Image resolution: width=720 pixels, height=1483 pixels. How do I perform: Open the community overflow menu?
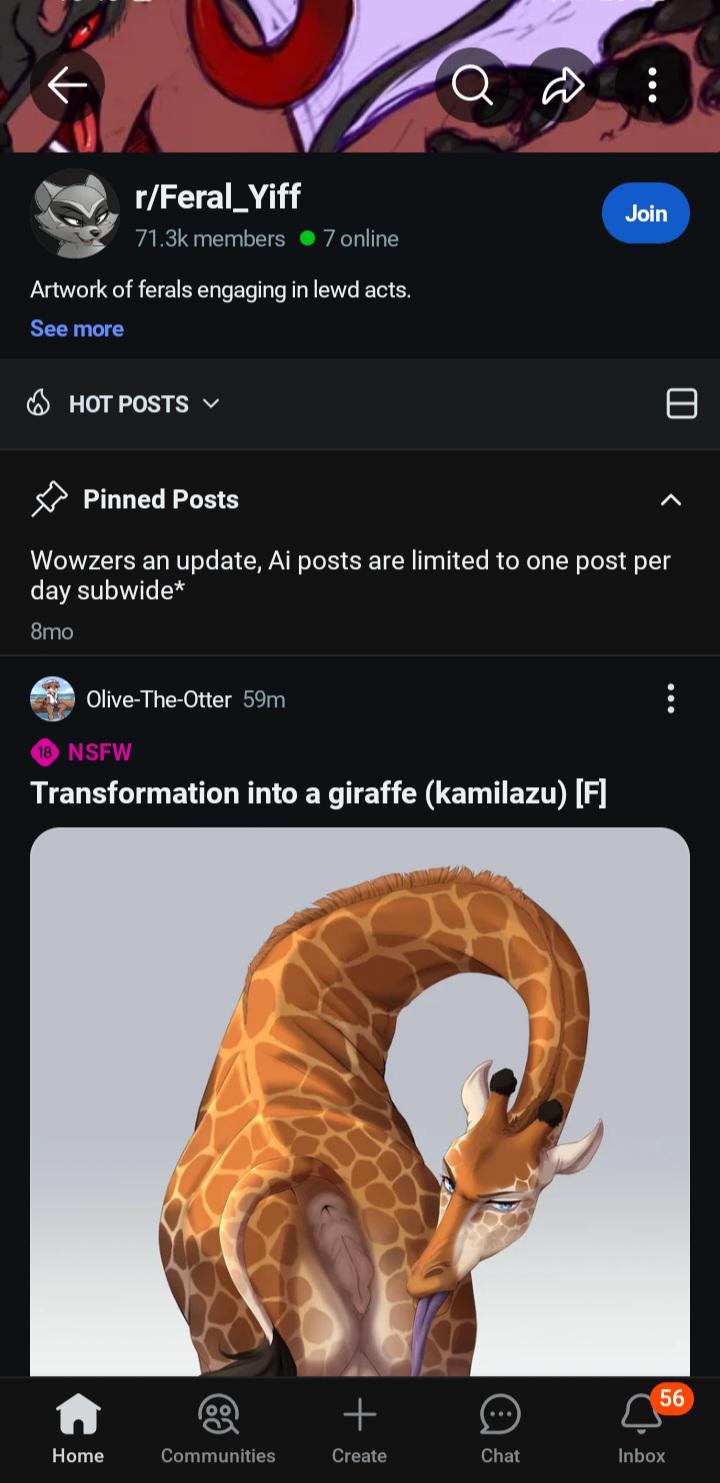[652, 87]
